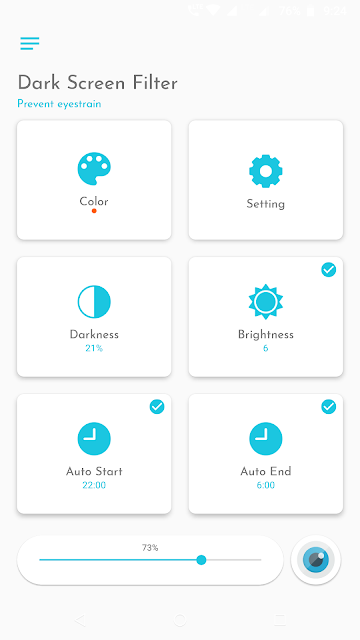The image size is (360, 640).
Task: Open the Auto End 6:00 card
Action: coord(266,454)
